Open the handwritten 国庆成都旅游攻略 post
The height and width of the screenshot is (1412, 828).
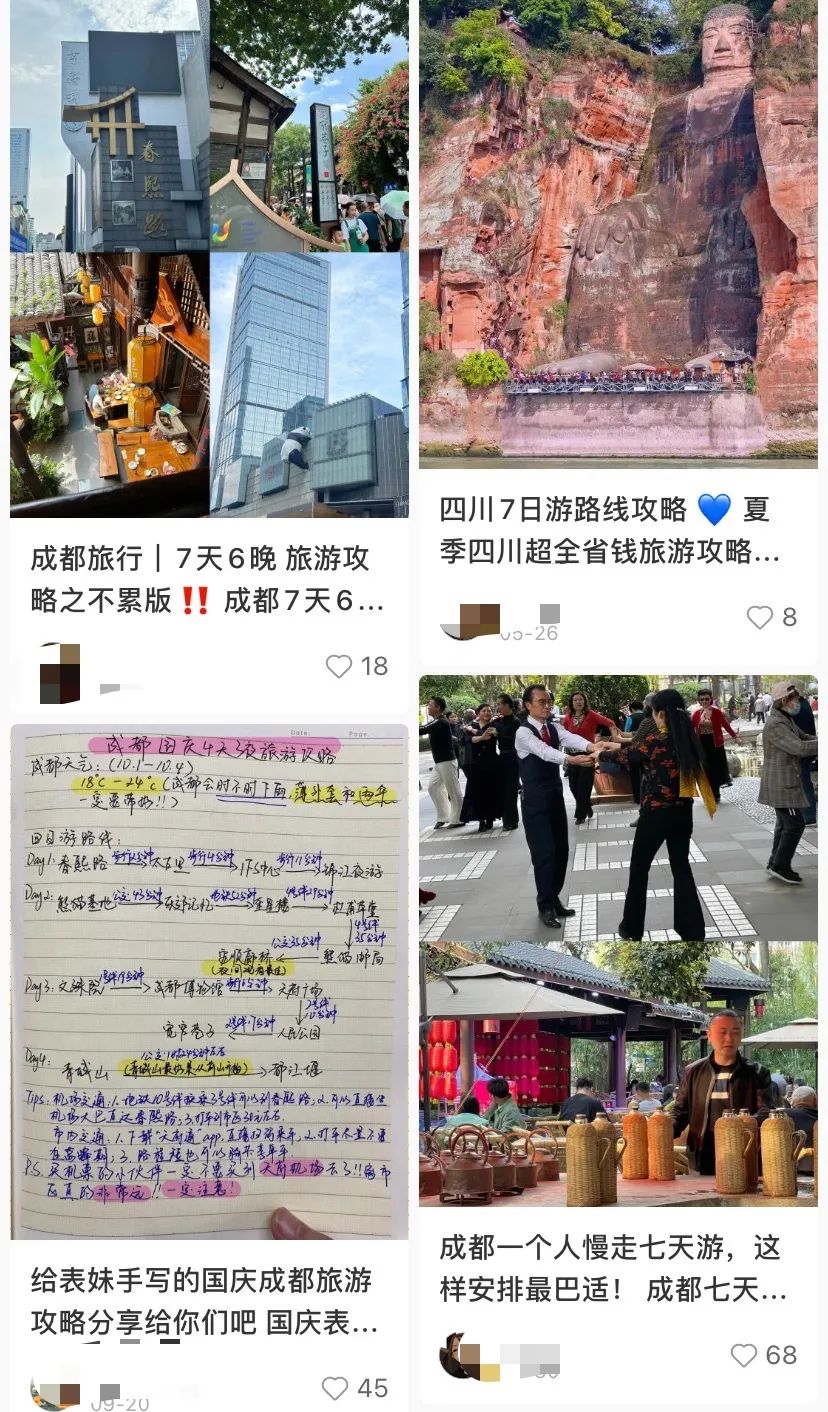209,980
